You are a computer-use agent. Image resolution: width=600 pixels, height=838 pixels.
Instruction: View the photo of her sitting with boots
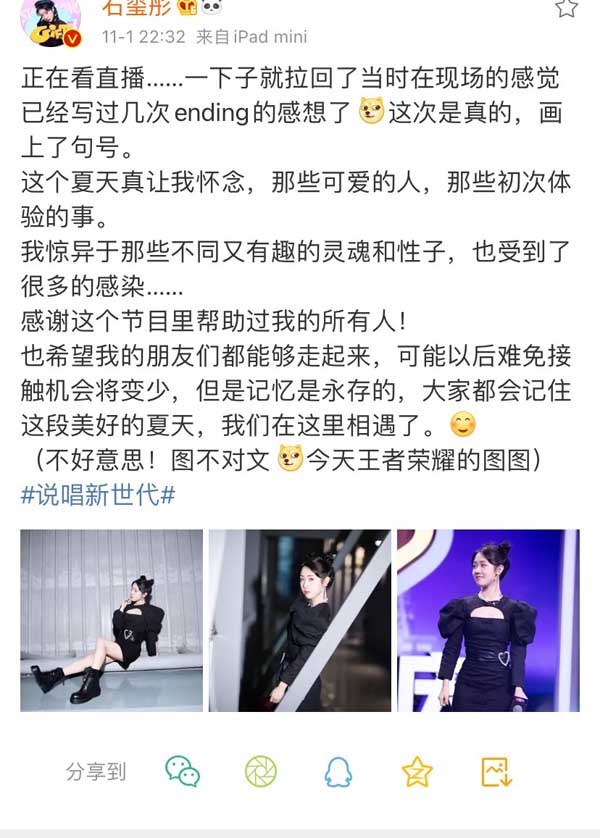point(111,620)
